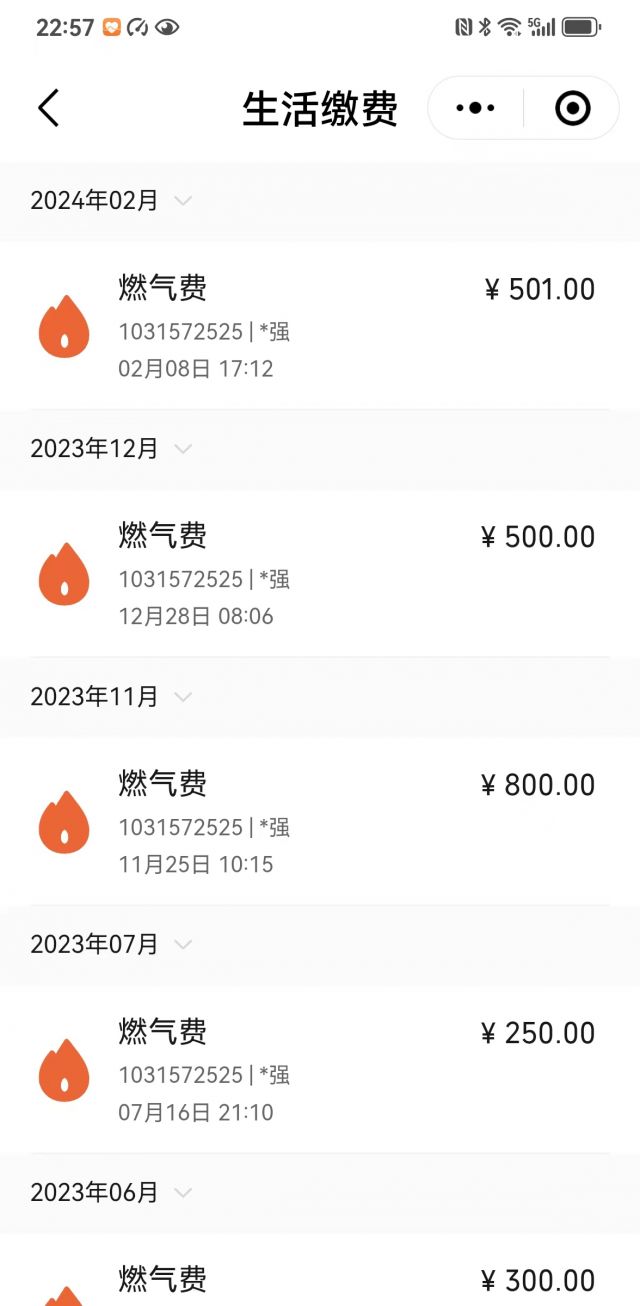640x1306 pixels.
Task: Expand the 2023年11月 month selector
Action: point(111,696)
